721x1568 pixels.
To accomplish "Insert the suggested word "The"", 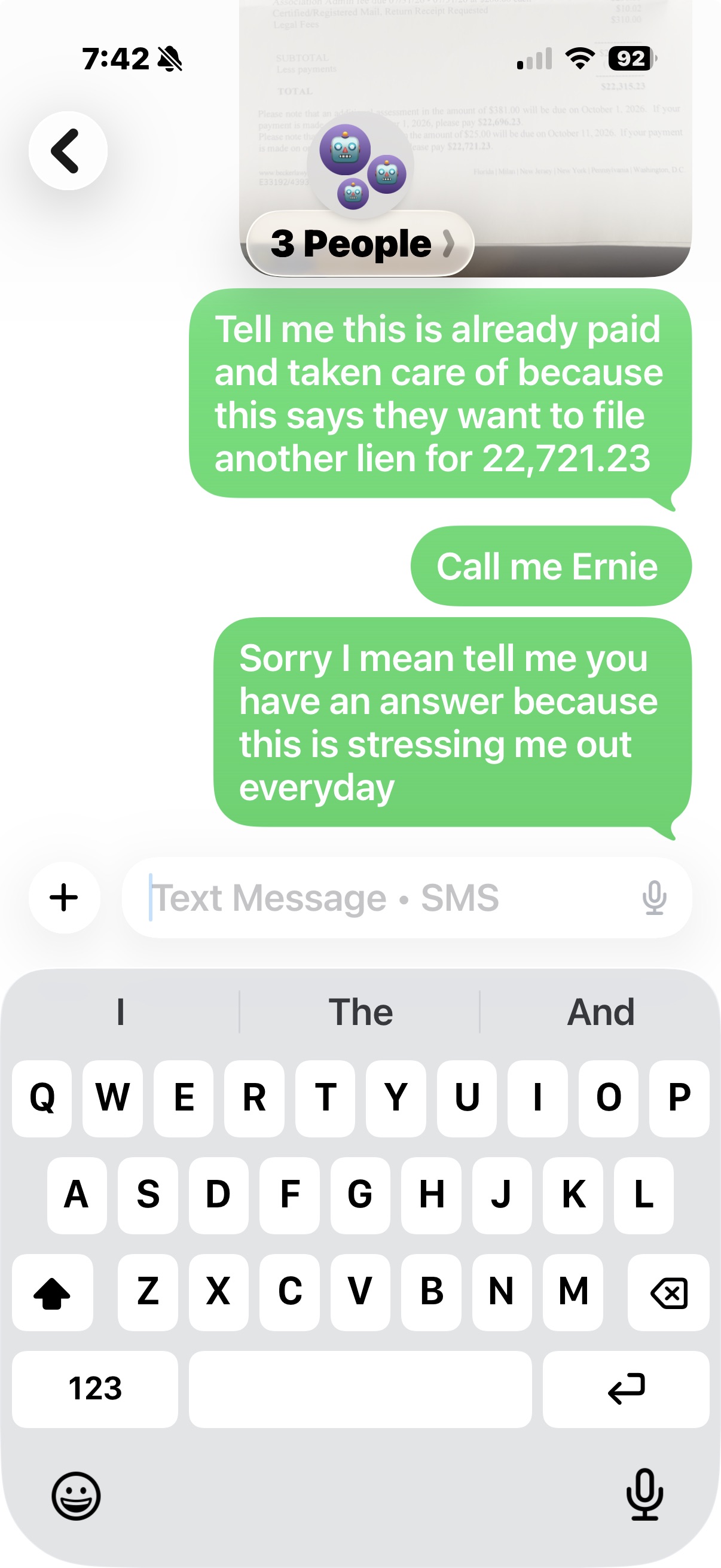I will click(x=360, y=1012).
